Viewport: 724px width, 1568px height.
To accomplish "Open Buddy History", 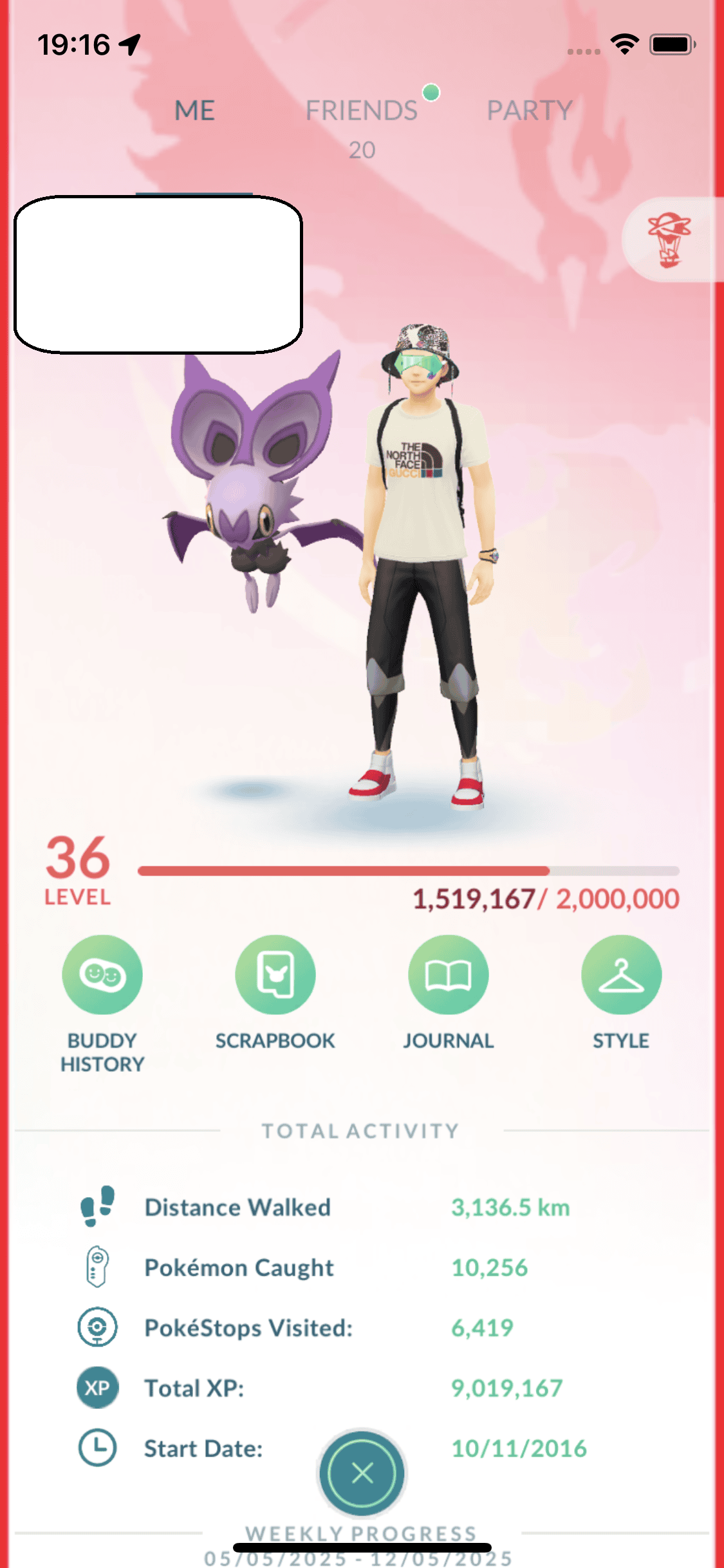I will point(102,975).
